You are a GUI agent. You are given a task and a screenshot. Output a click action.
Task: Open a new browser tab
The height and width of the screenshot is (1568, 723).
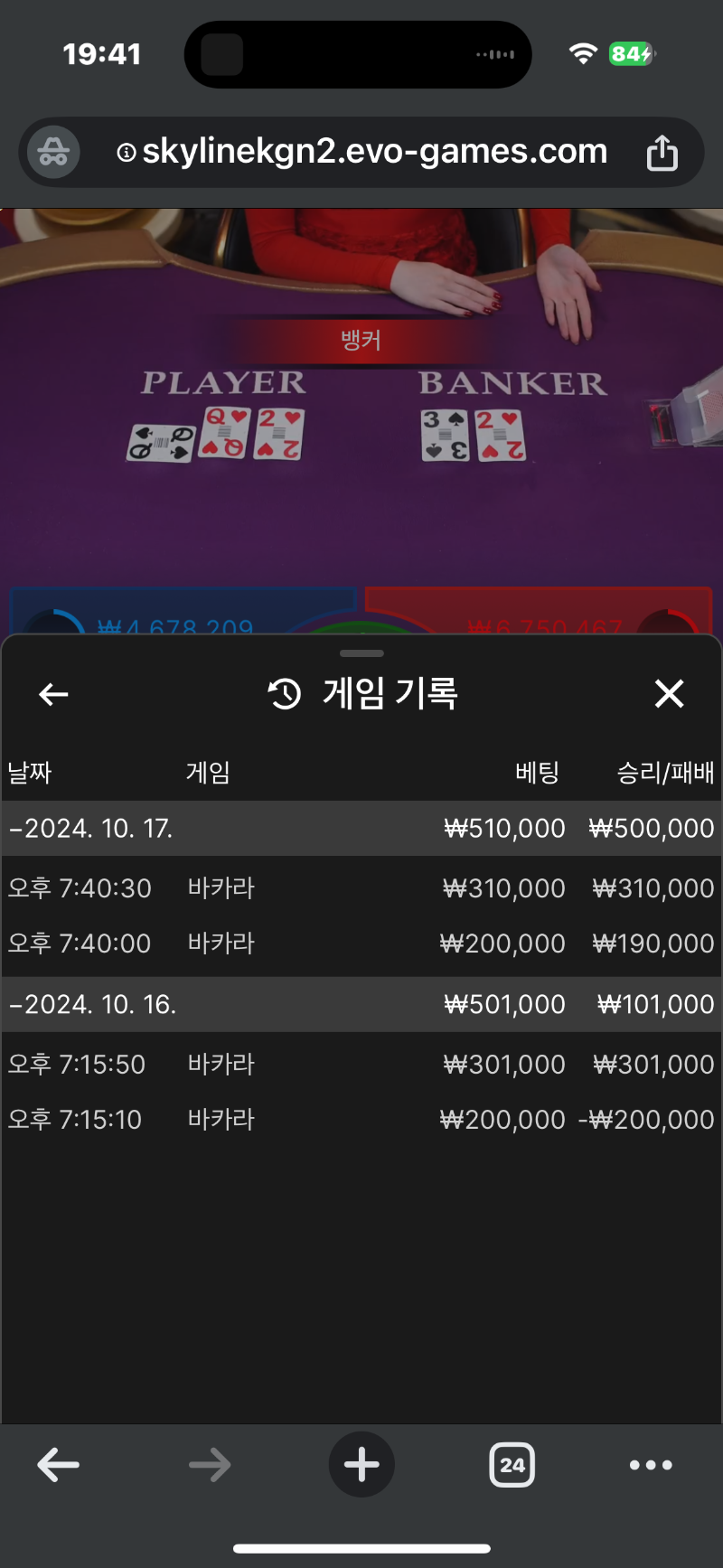click(361, 1465)
